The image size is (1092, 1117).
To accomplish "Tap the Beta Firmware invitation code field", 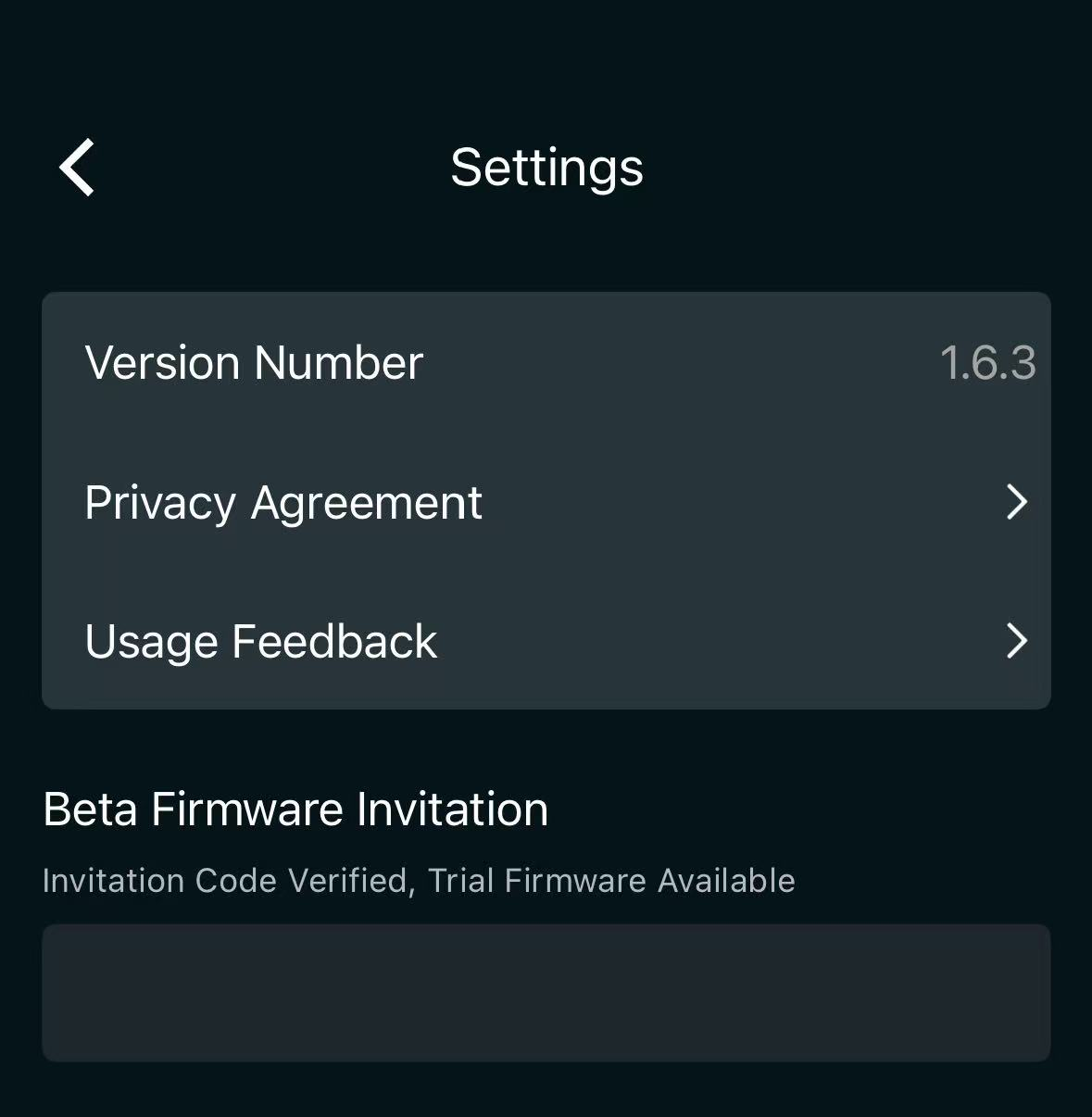I will (x=546, y=992).
